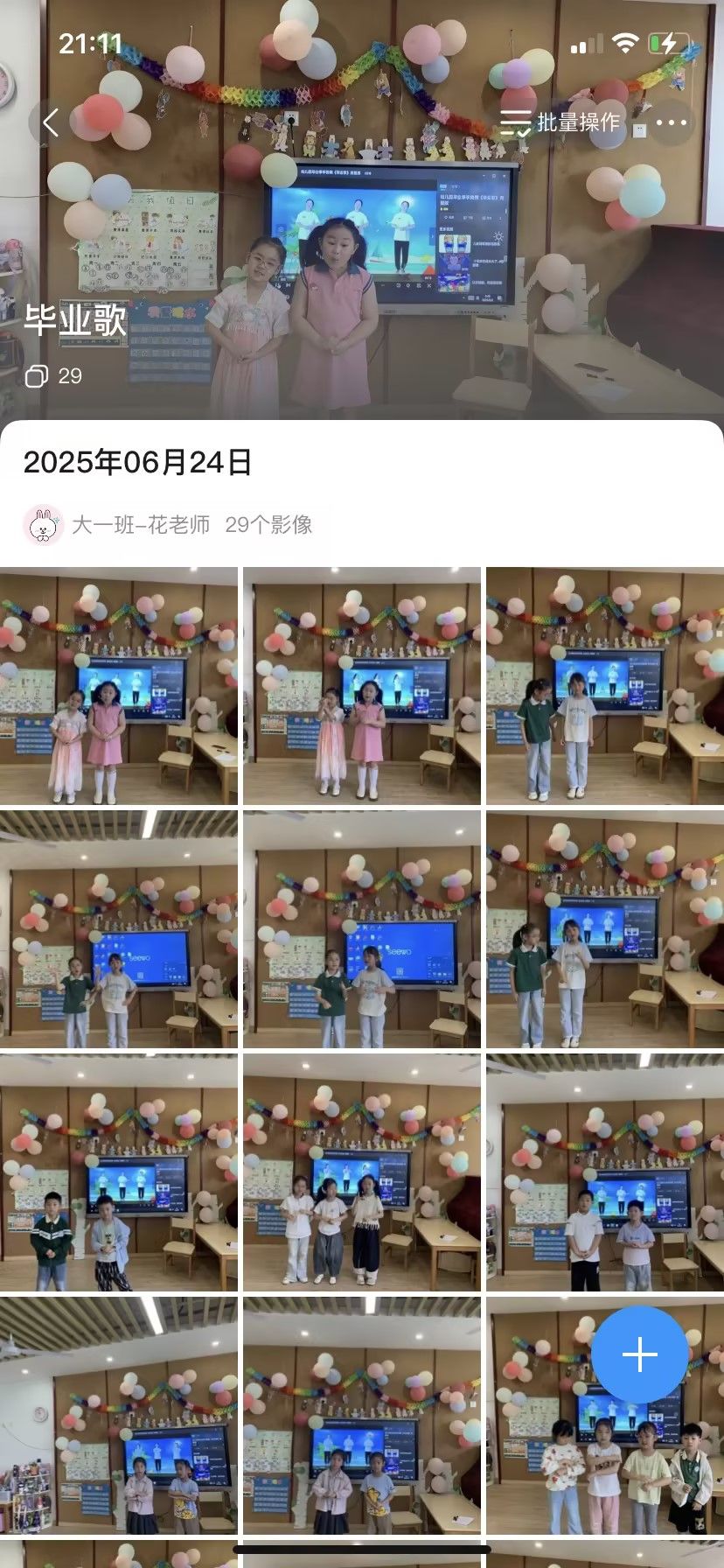Go back using the back arrow
The image size is (724, 1568).
point(51,122)
